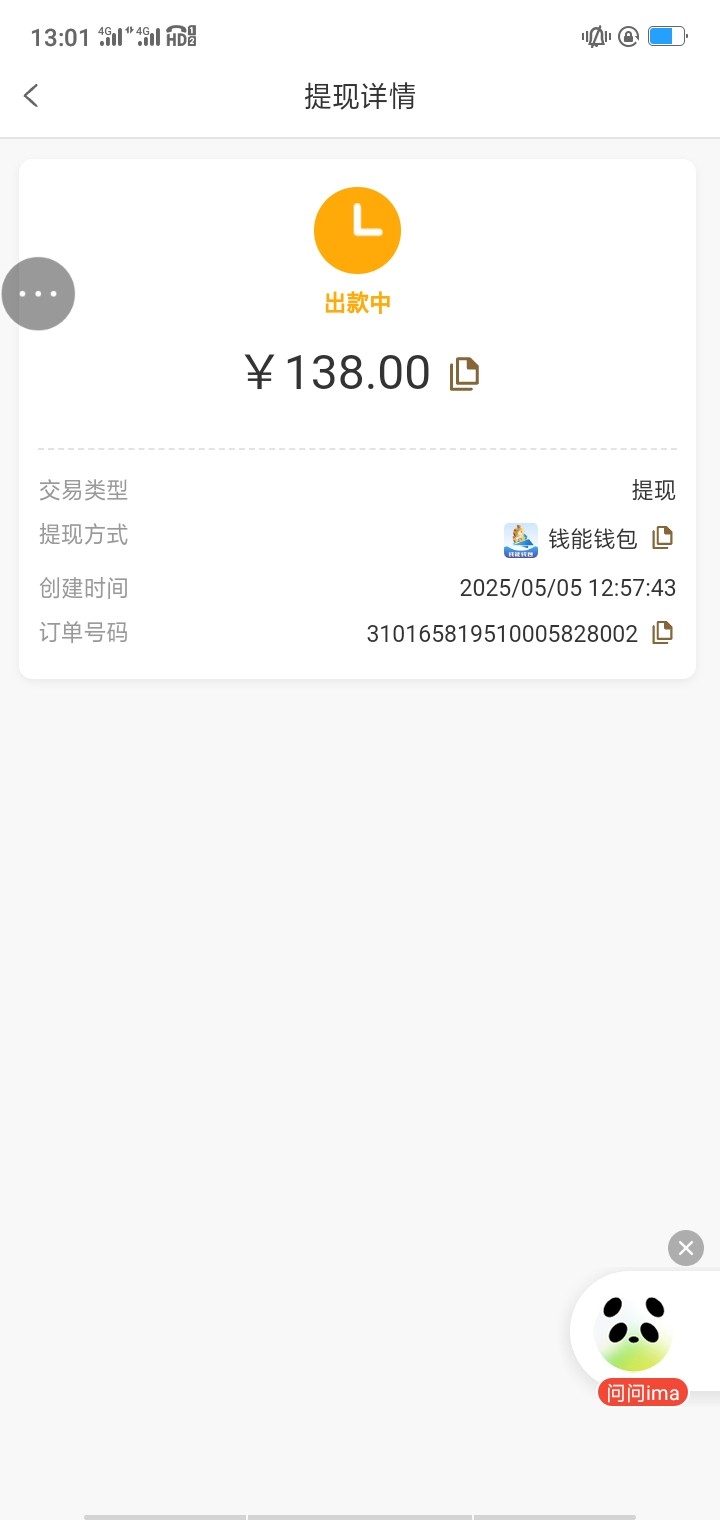This screenshot has height=1520, width=720.
Task: Click the 问问ima label
Action: tap(641, 1391)
